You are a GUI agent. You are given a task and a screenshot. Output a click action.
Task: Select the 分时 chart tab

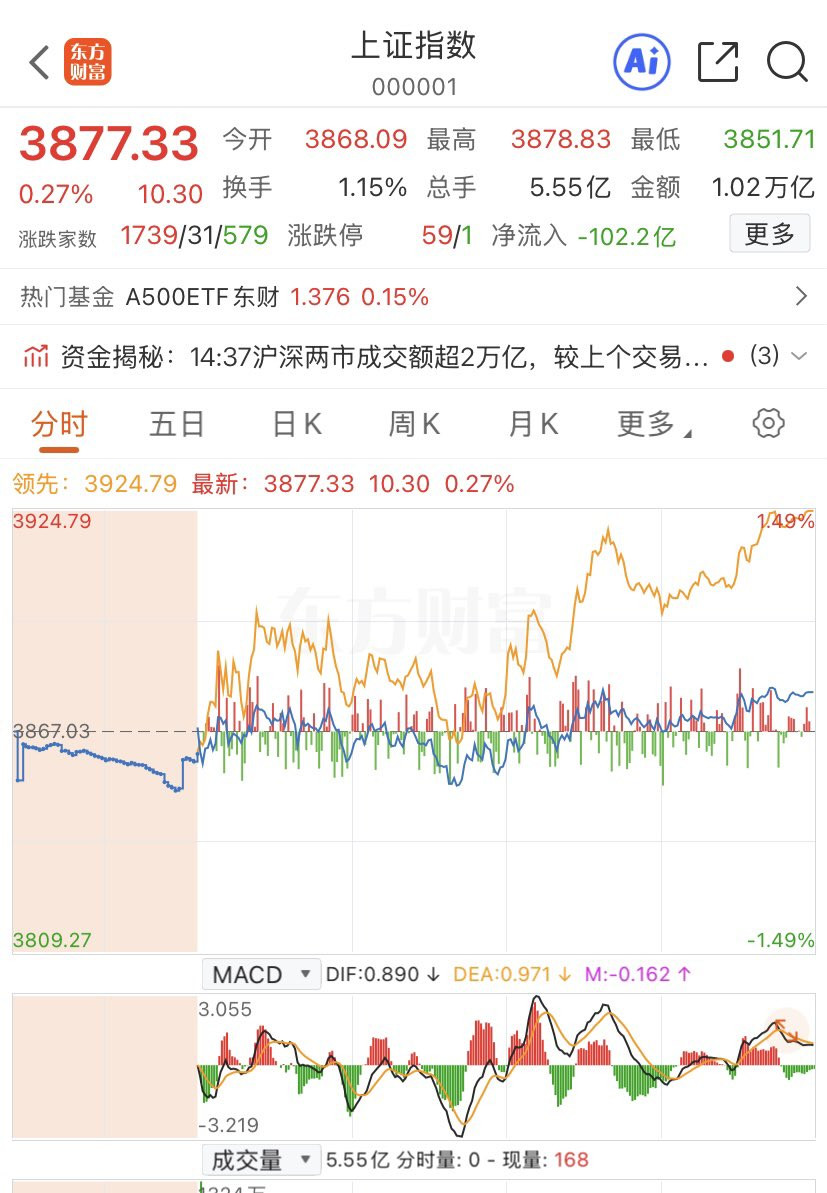59,424
